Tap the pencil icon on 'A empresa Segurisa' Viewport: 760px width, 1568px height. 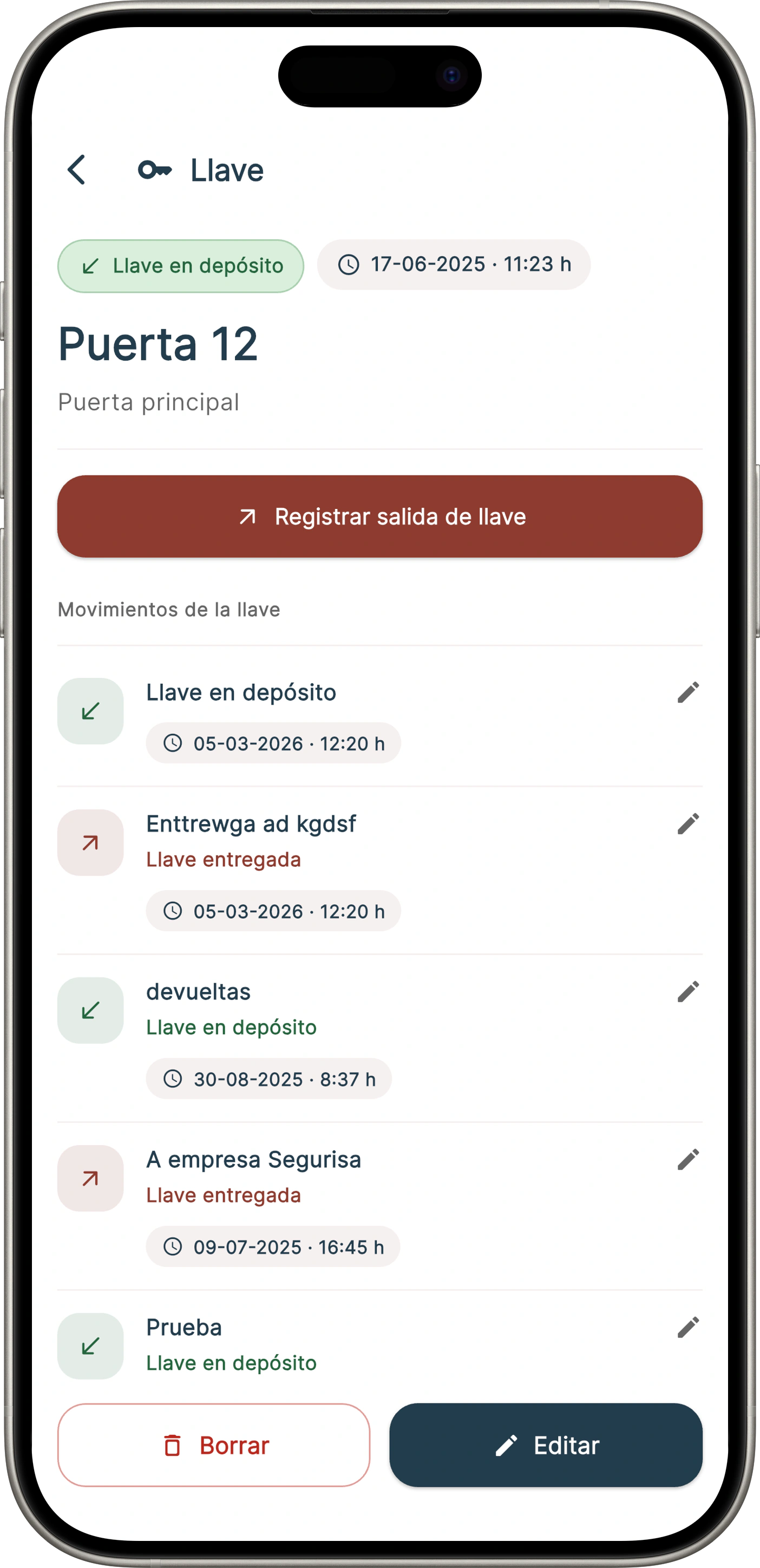tap(689, 1159)
